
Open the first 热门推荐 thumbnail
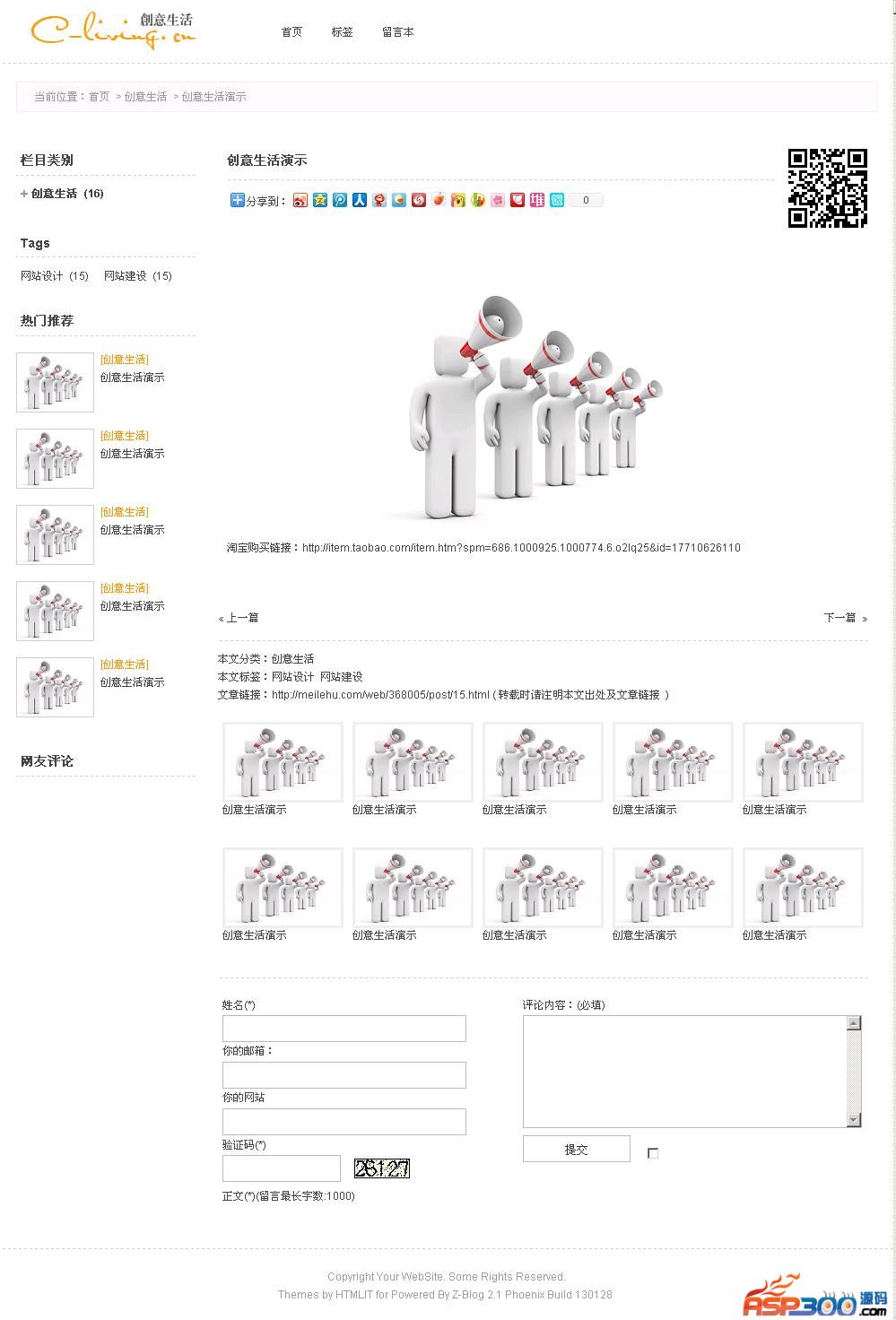point(55,382)
